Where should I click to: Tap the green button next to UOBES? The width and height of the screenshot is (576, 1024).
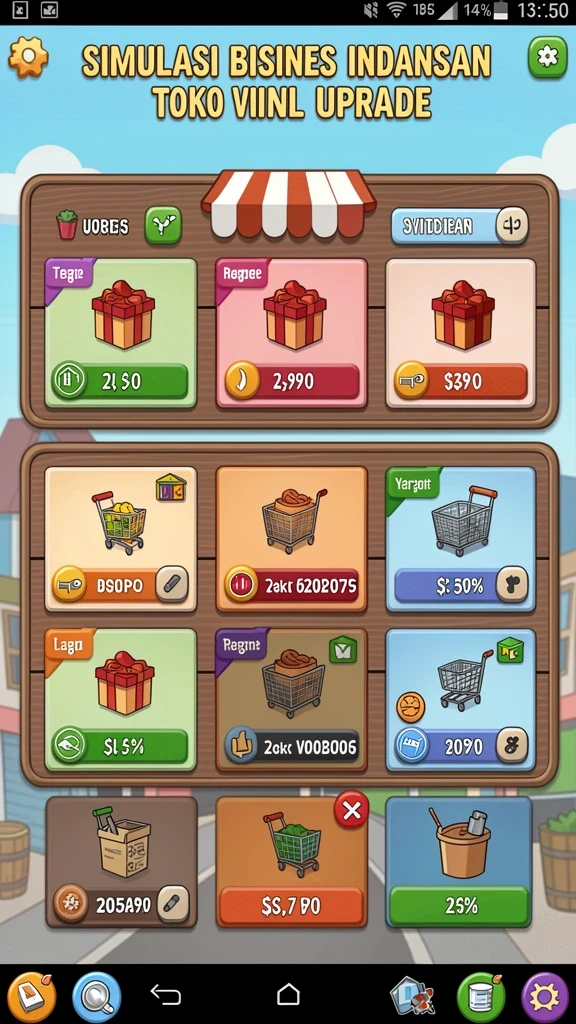coord(163,225)
